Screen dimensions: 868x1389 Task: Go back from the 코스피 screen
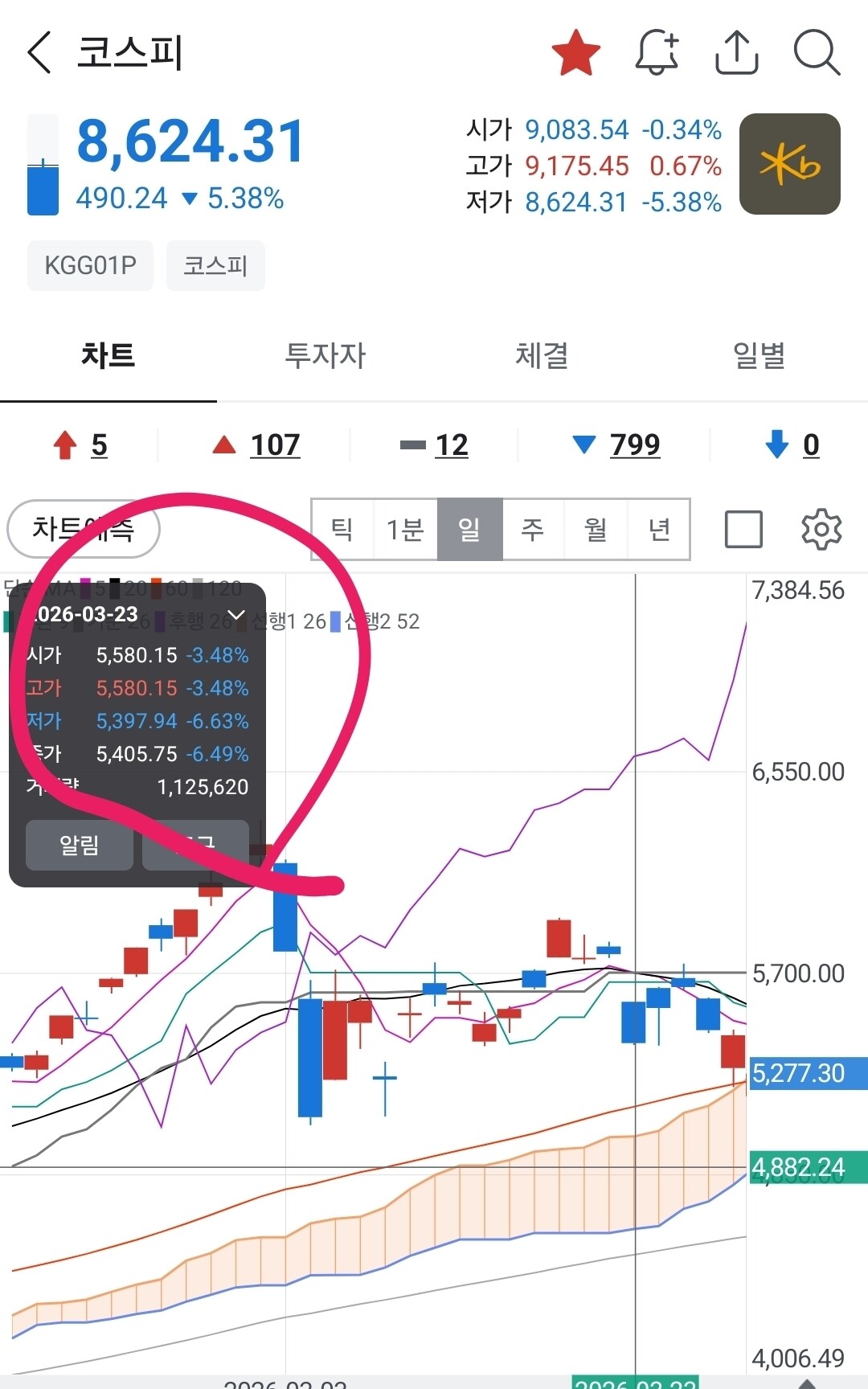[39, 53]
